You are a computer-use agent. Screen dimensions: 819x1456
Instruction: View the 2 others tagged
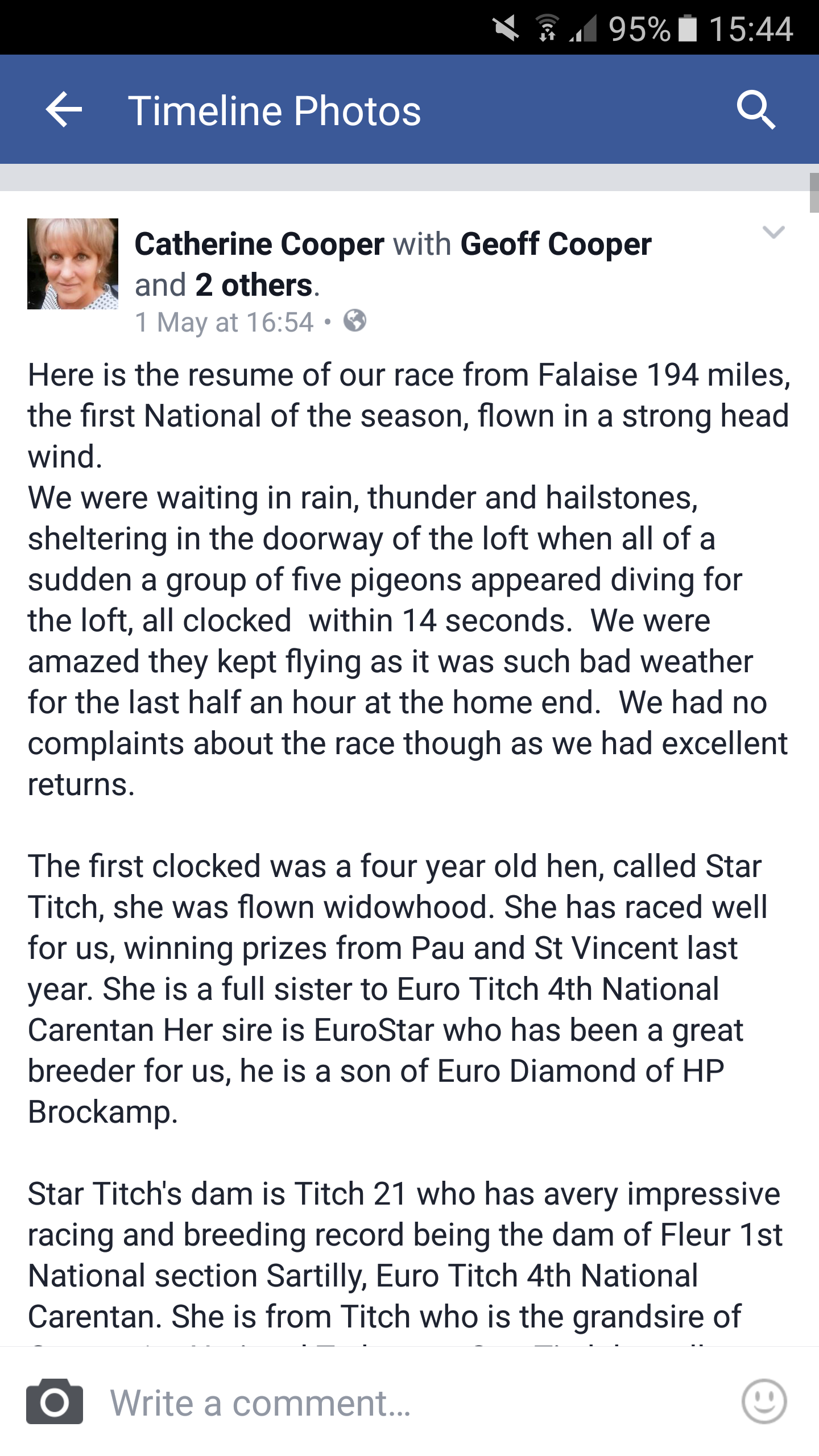tap(254, 285)
